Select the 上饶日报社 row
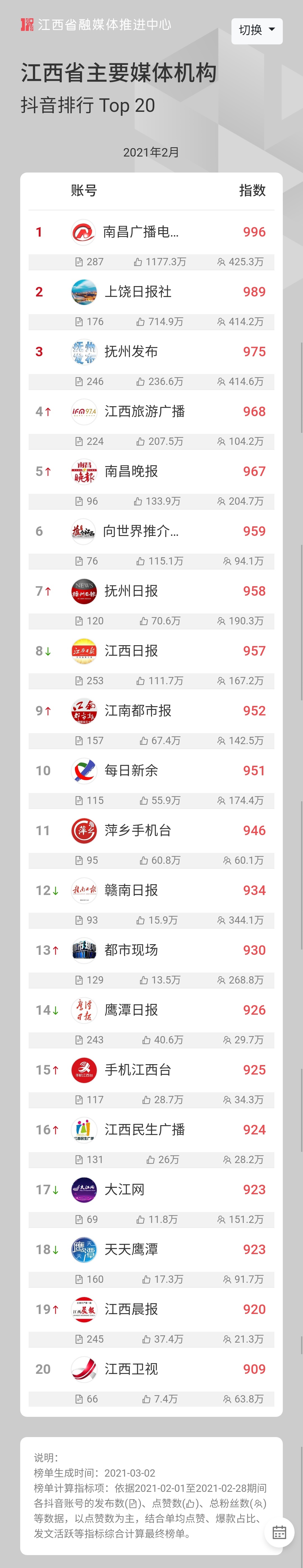Screen dimensions: 303x1568 pyautogui.click(x=138, y=292)
